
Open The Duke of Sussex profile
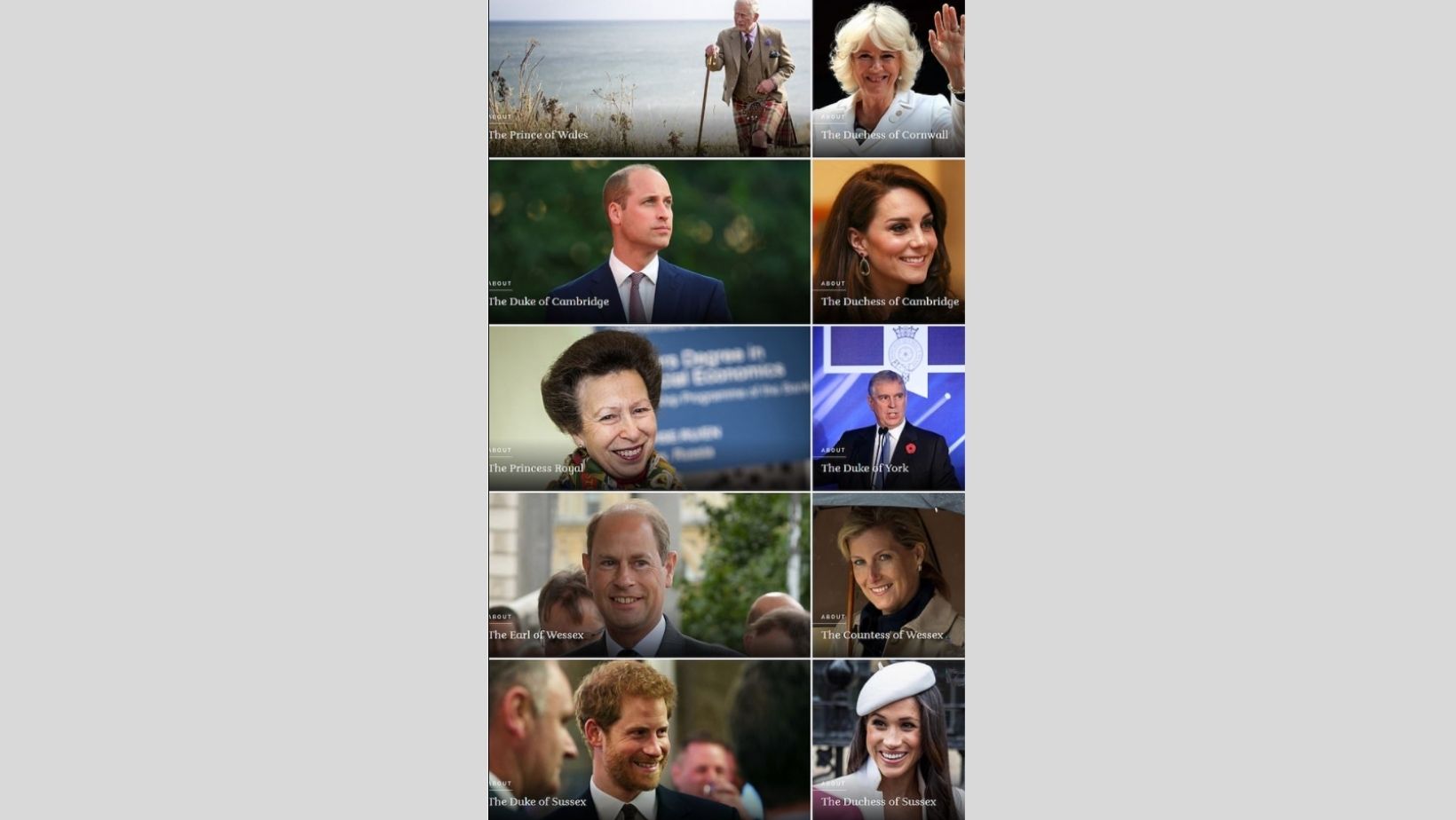pyautogui.click(x=649, y=740)
